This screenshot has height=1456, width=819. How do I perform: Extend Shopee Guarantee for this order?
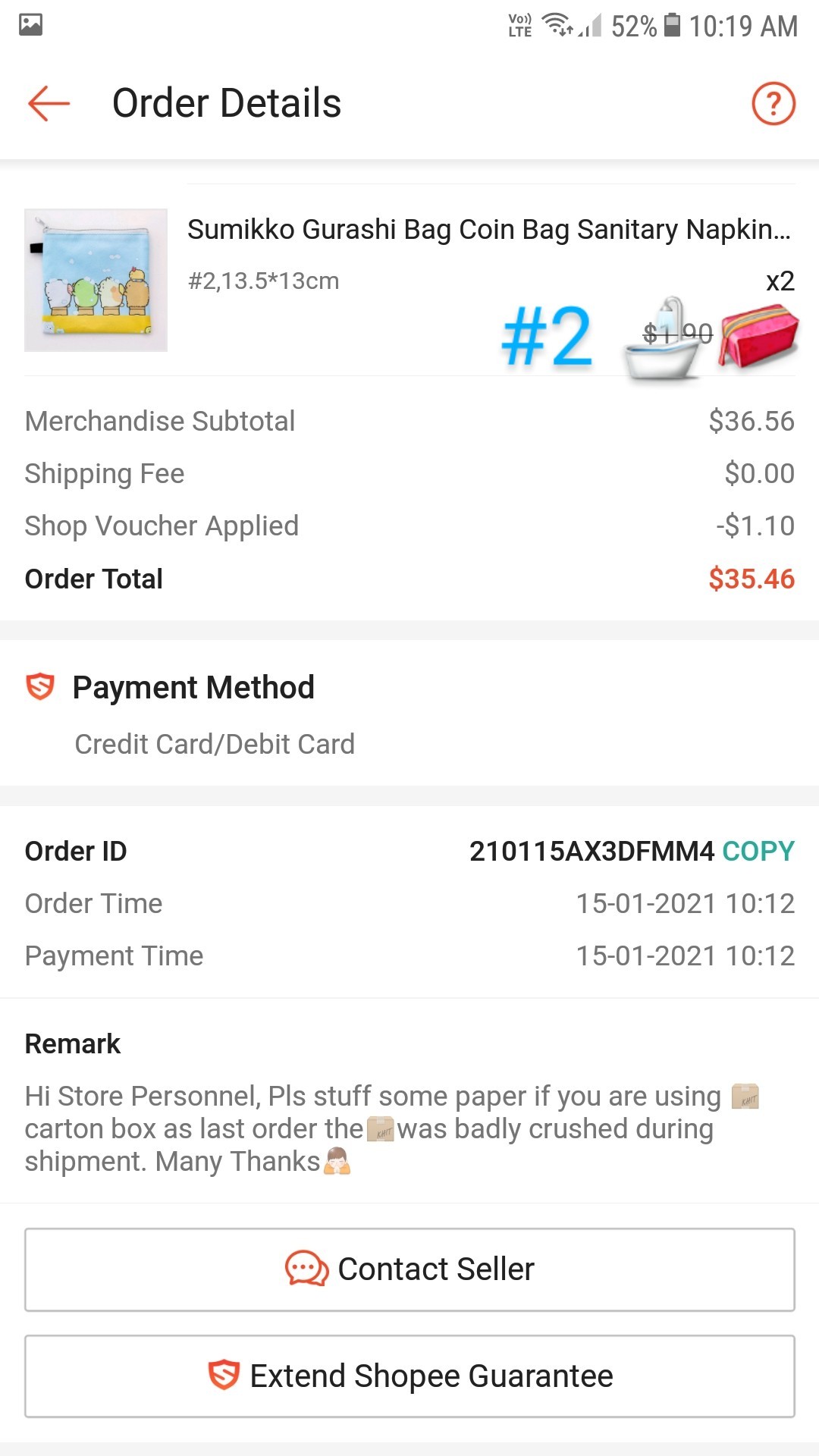tap(409, 1376)
